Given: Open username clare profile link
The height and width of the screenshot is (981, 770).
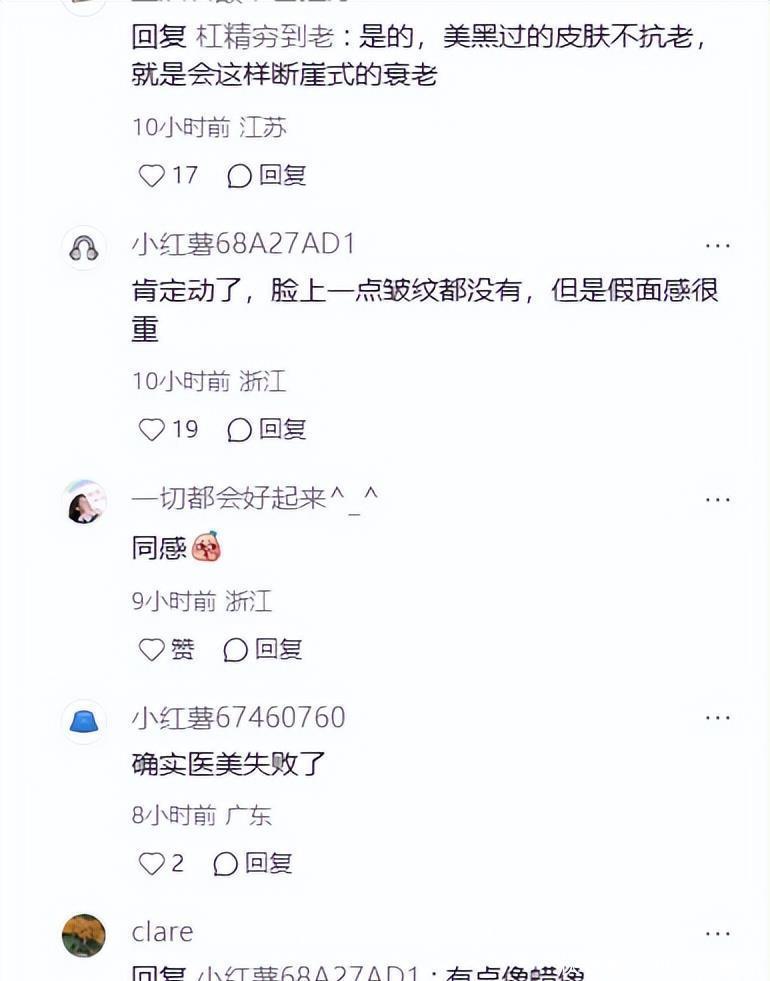Looking at the screenshot, I should 162,932.
